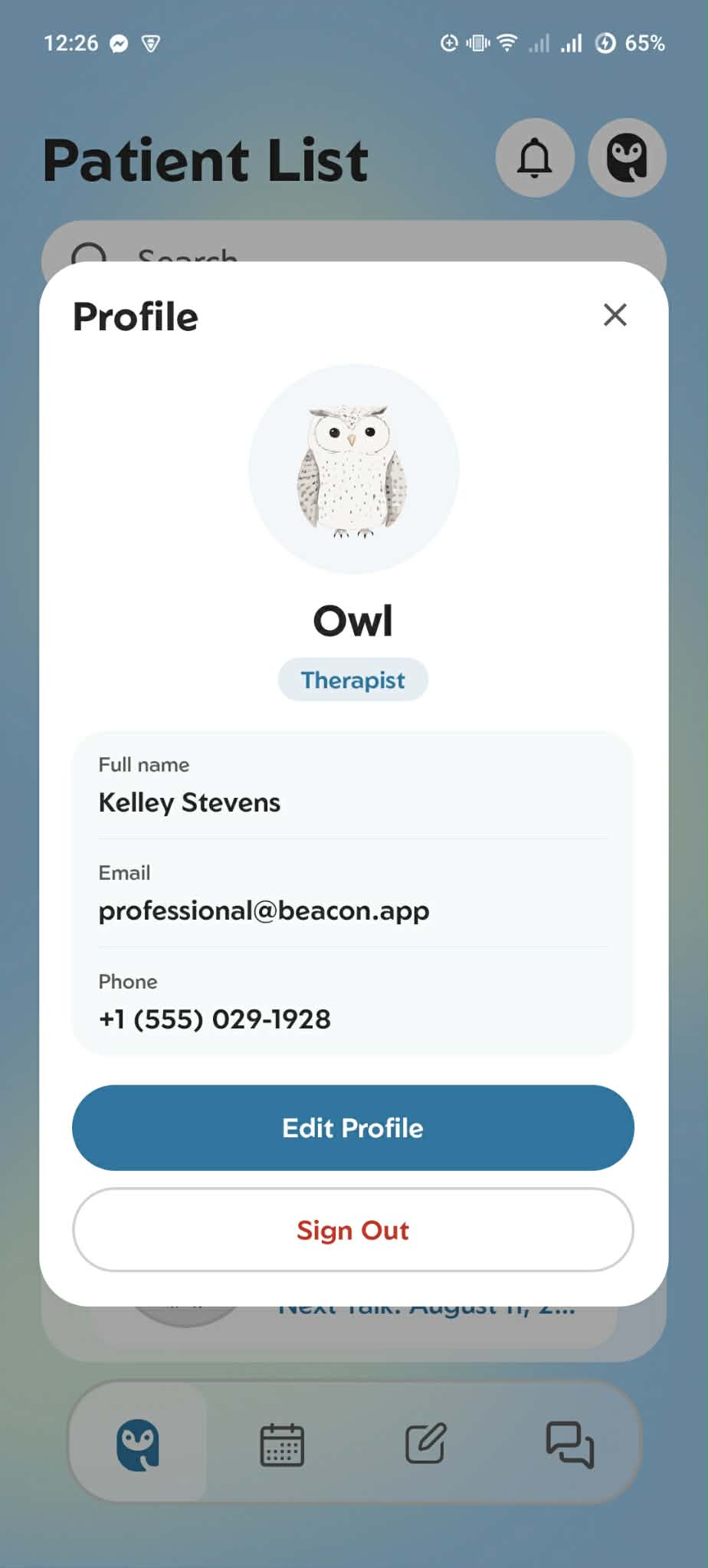Tap the Edit Profile button
The width and height of the screenshot is (708, 1568).
click(353, 1127)
